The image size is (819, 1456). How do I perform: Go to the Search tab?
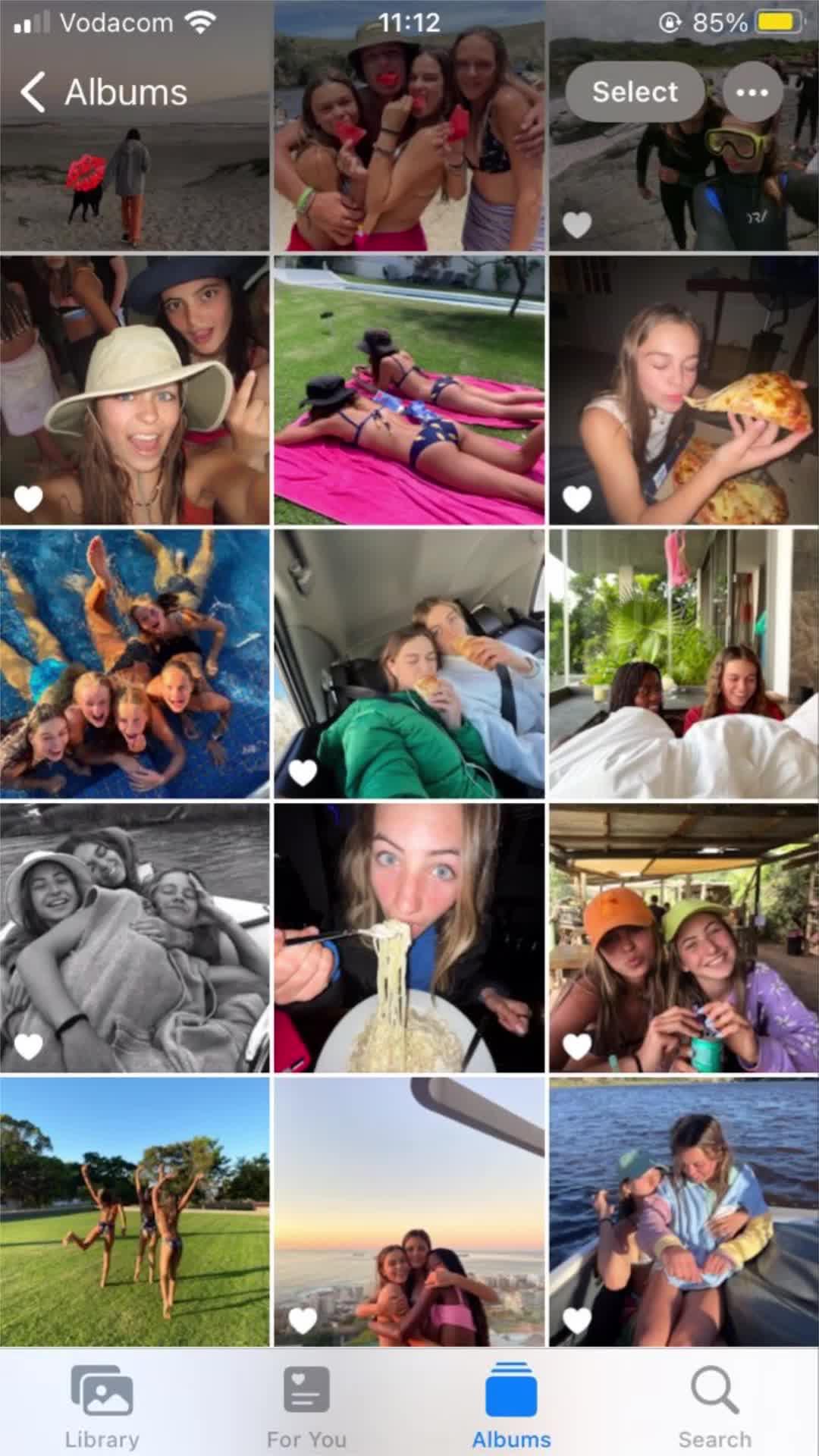click(714, 1405)
